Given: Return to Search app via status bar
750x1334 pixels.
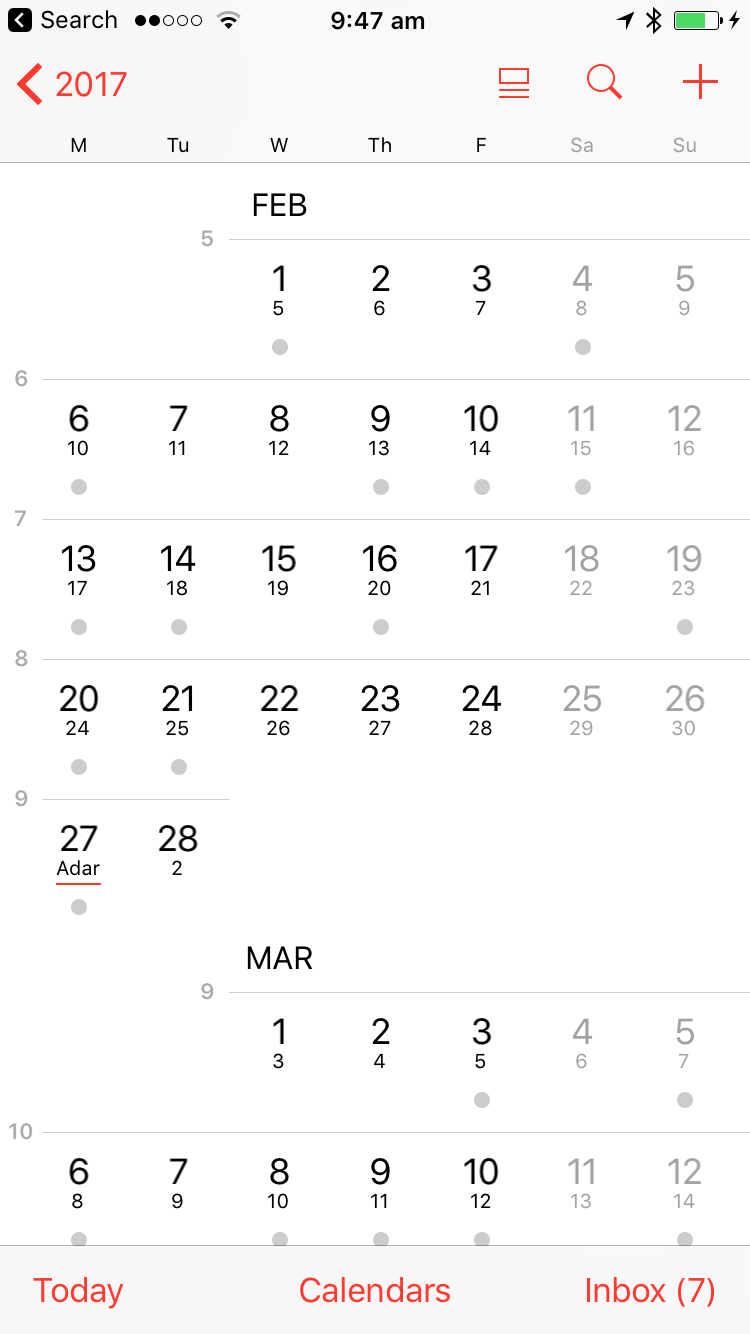Looking at the screenshot, I should click(x=63, y=20).
